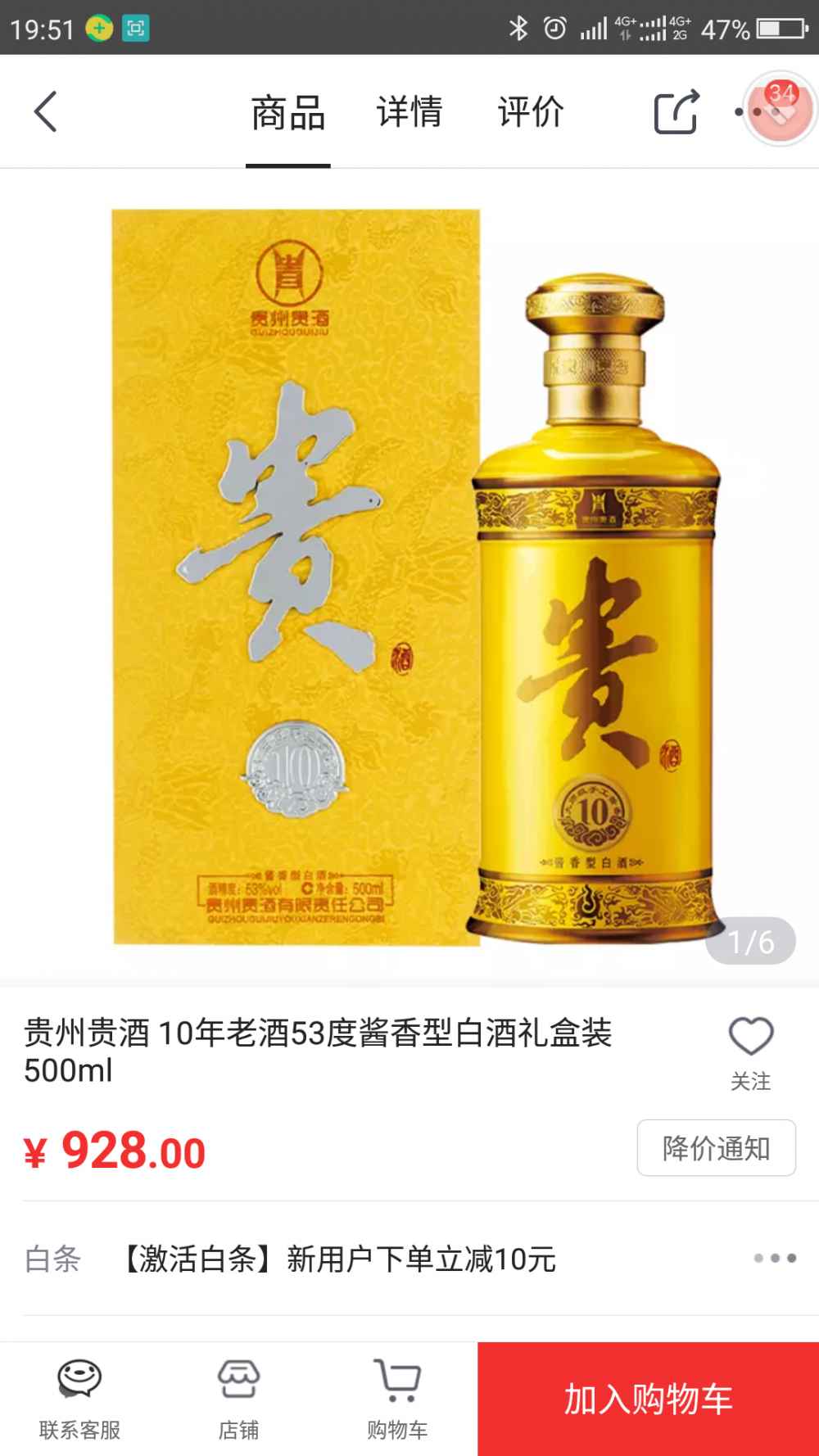Open the overflow menu with badge 34
This screenshot has width=819, height=1456.
pyautogui.click(x=774, y=111)
